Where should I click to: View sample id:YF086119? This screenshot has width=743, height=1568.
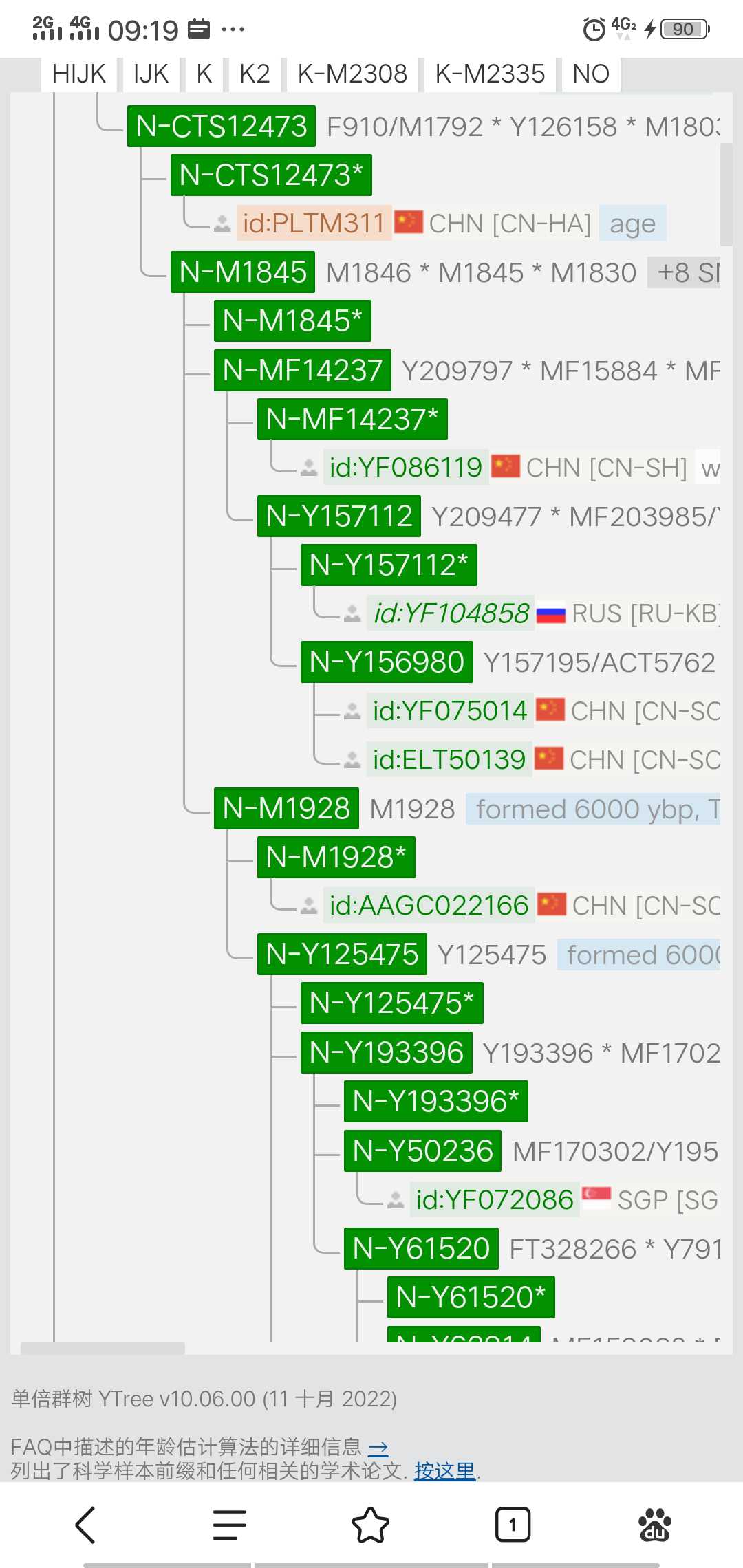coord(406,468)
